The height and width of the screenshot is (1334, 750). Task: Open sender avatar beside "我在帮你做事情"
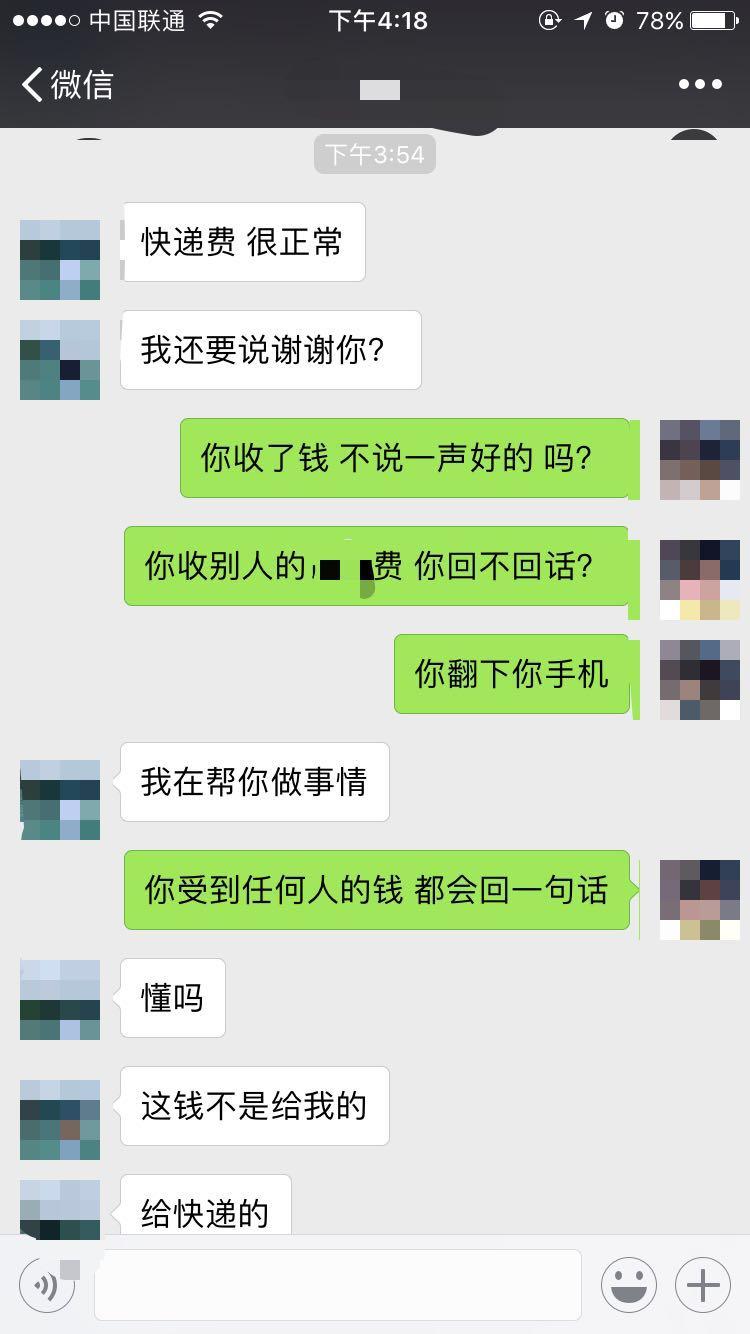[60, 800]
